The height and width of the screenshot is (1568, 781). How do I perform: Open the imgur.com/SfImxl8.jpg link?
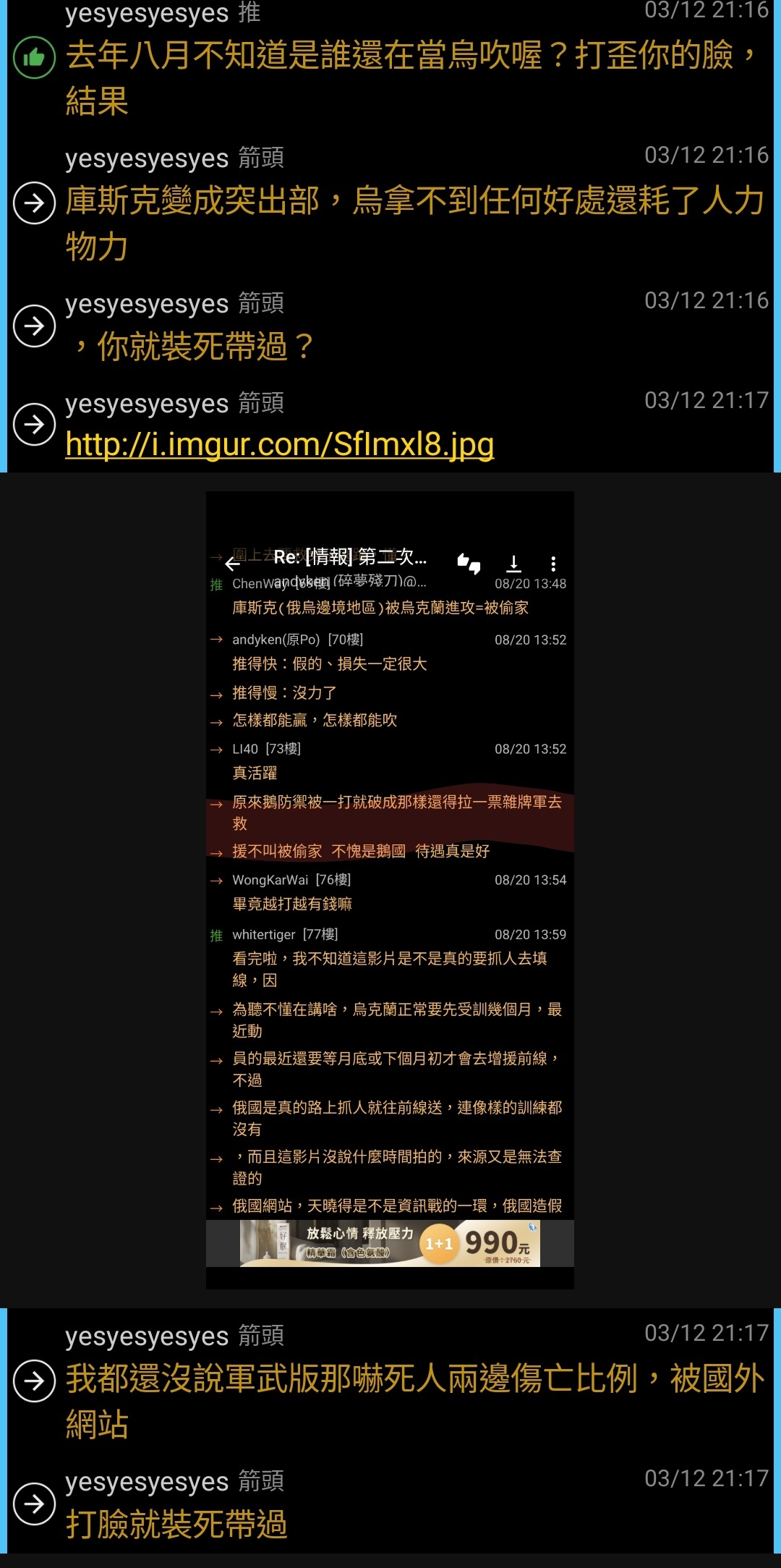coord(279,444)
